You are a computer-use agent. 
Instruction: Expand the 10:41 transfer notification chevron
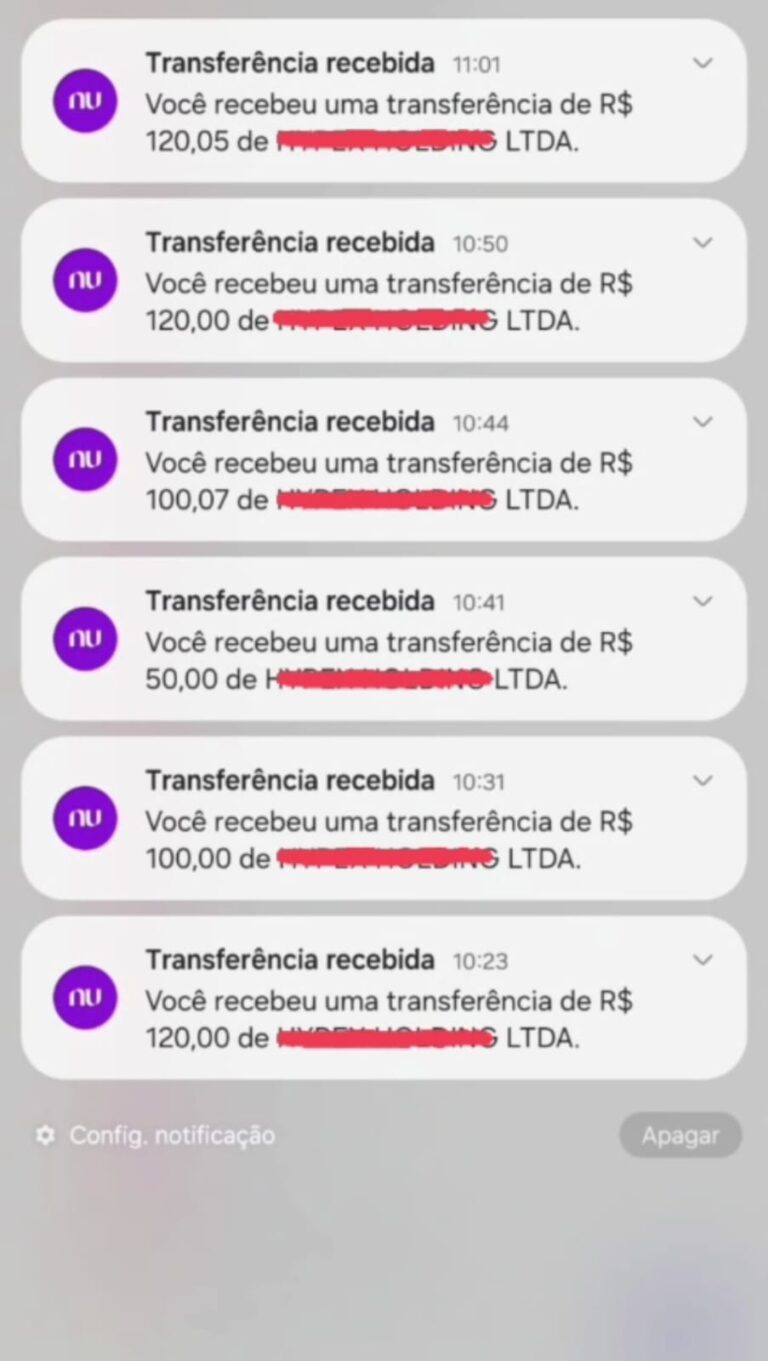[702, 601]
